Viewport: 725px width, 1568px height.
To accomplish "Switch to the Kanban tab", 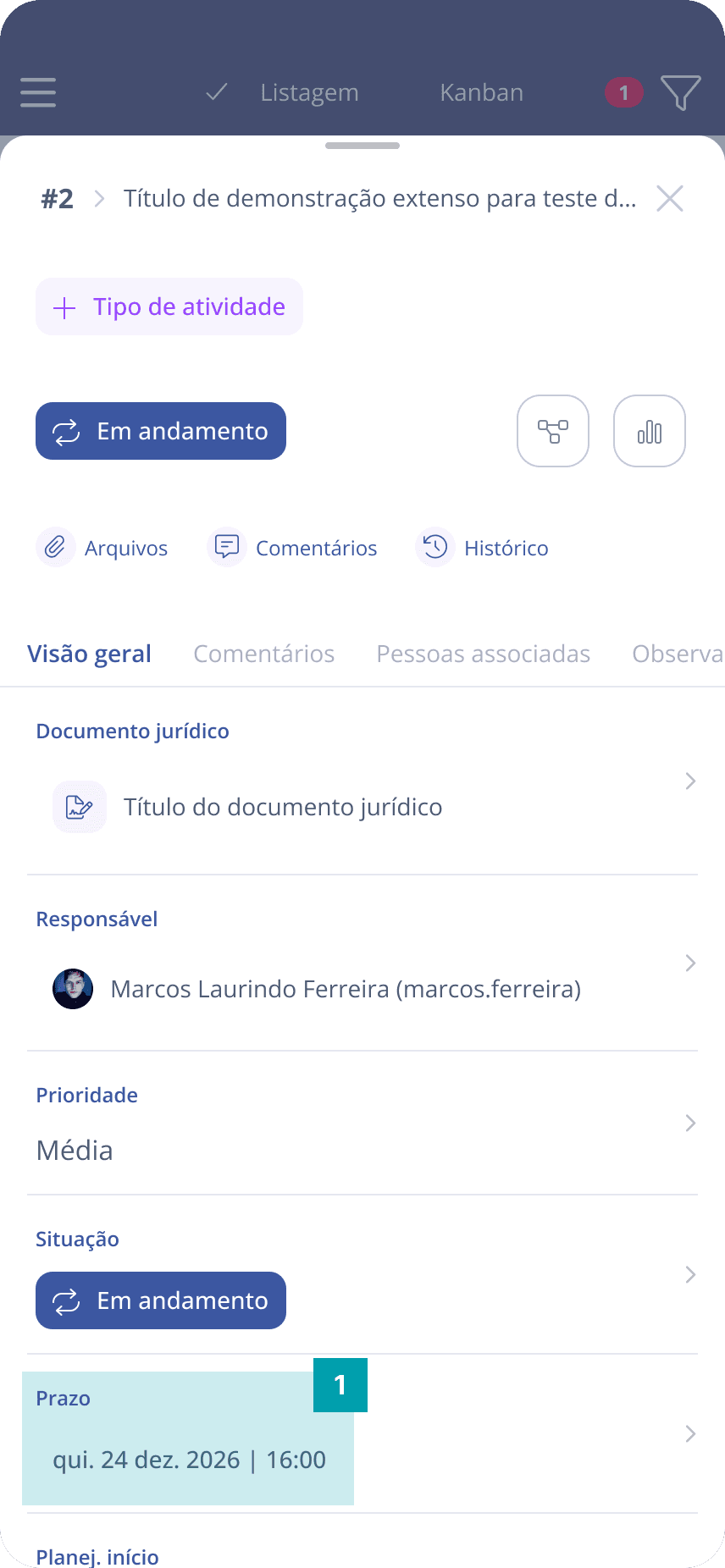I will coord(481,92).
